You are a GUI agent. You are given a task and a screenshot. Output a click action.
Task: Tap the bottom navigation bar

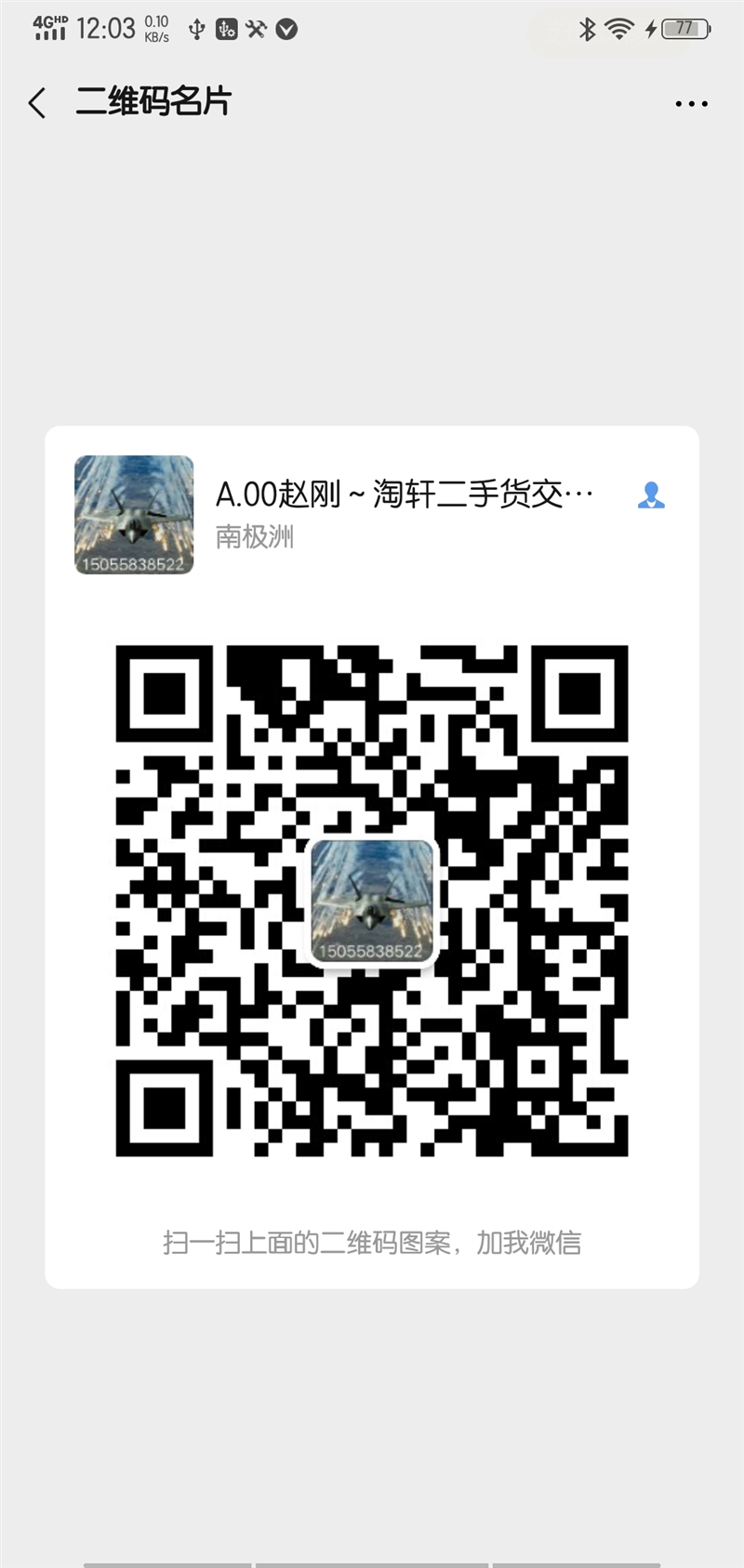[372, 1560]
